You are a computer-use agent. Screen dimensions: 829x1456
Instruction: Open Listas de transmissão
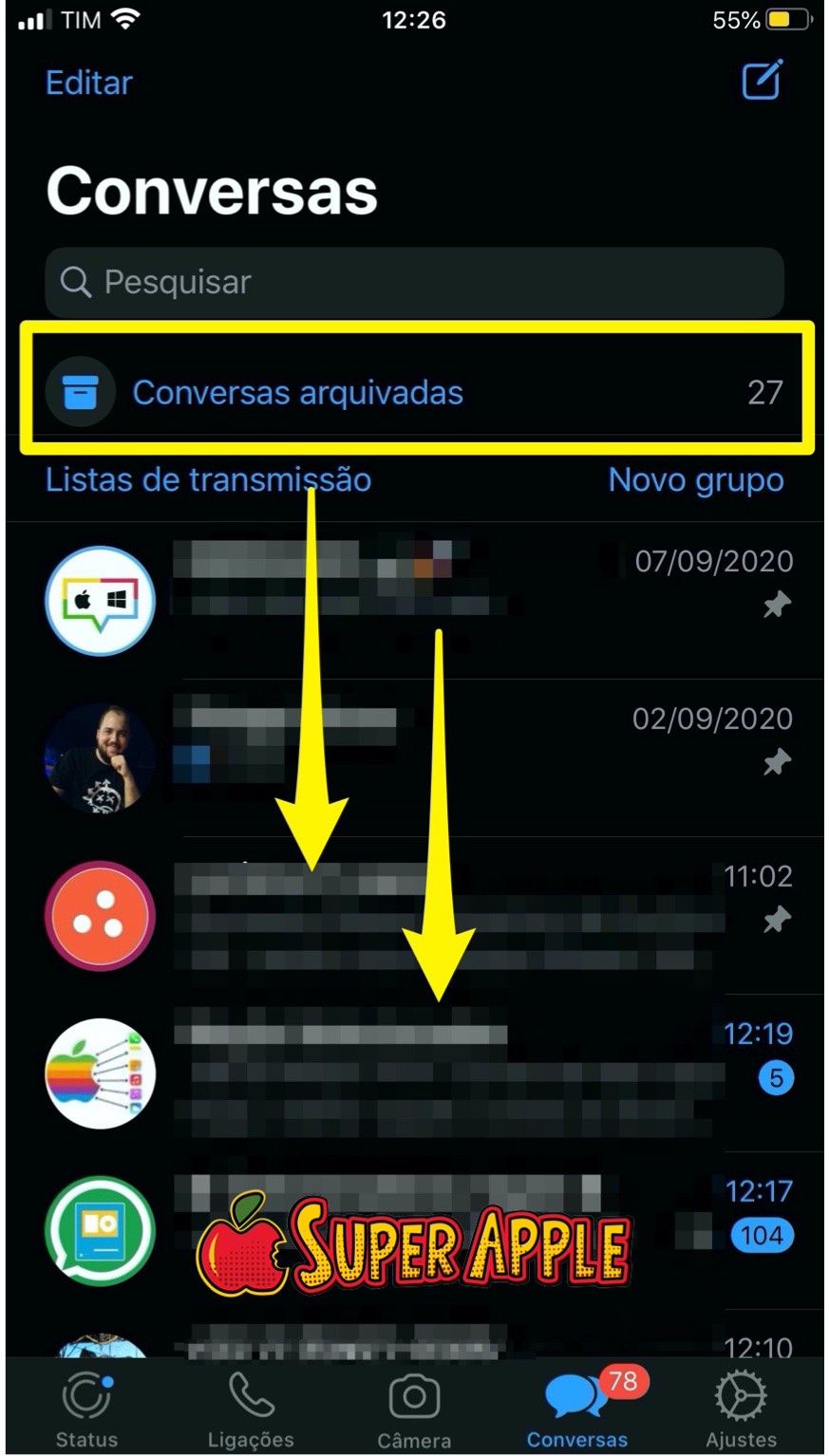[x=208, y=479]
